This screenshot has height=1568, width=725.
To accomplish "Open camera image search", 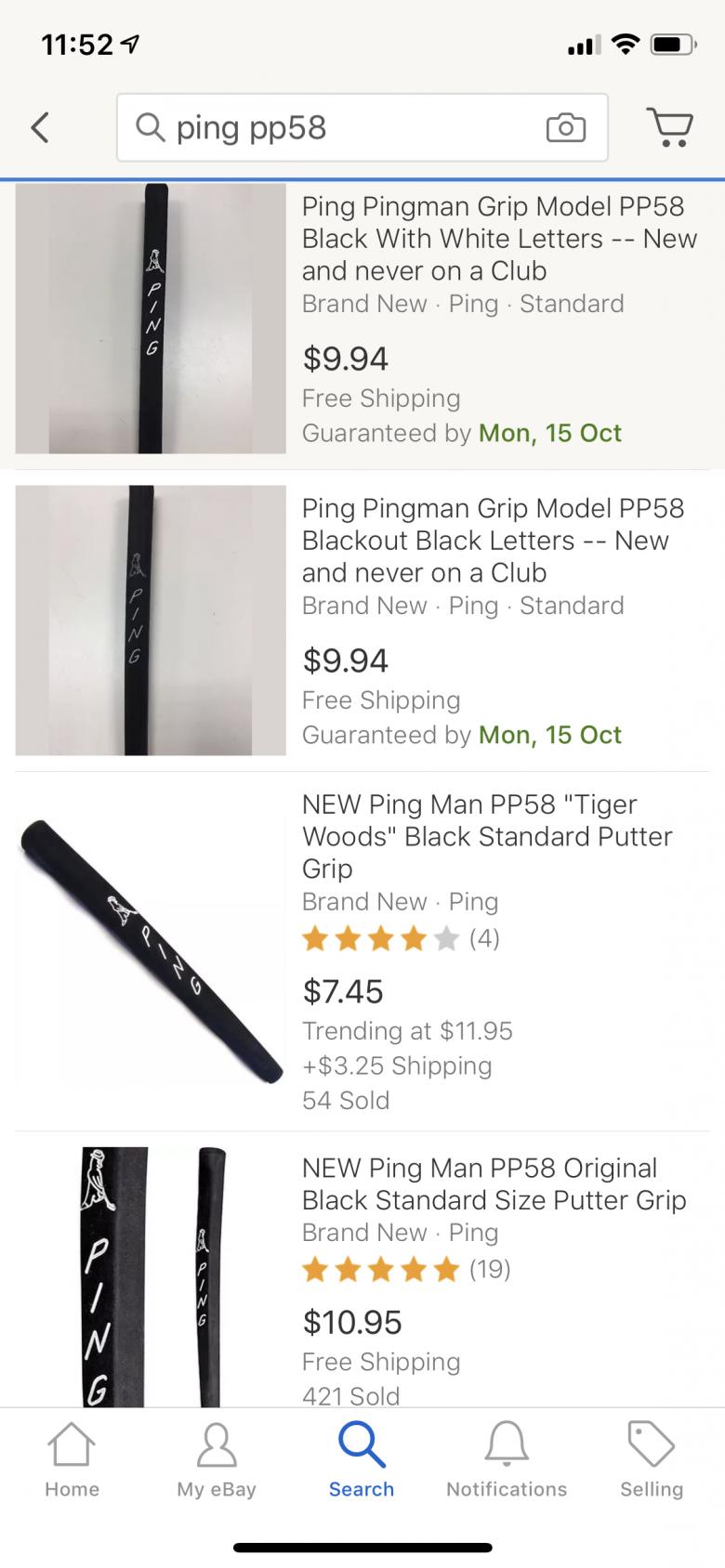I will (565, 127).
